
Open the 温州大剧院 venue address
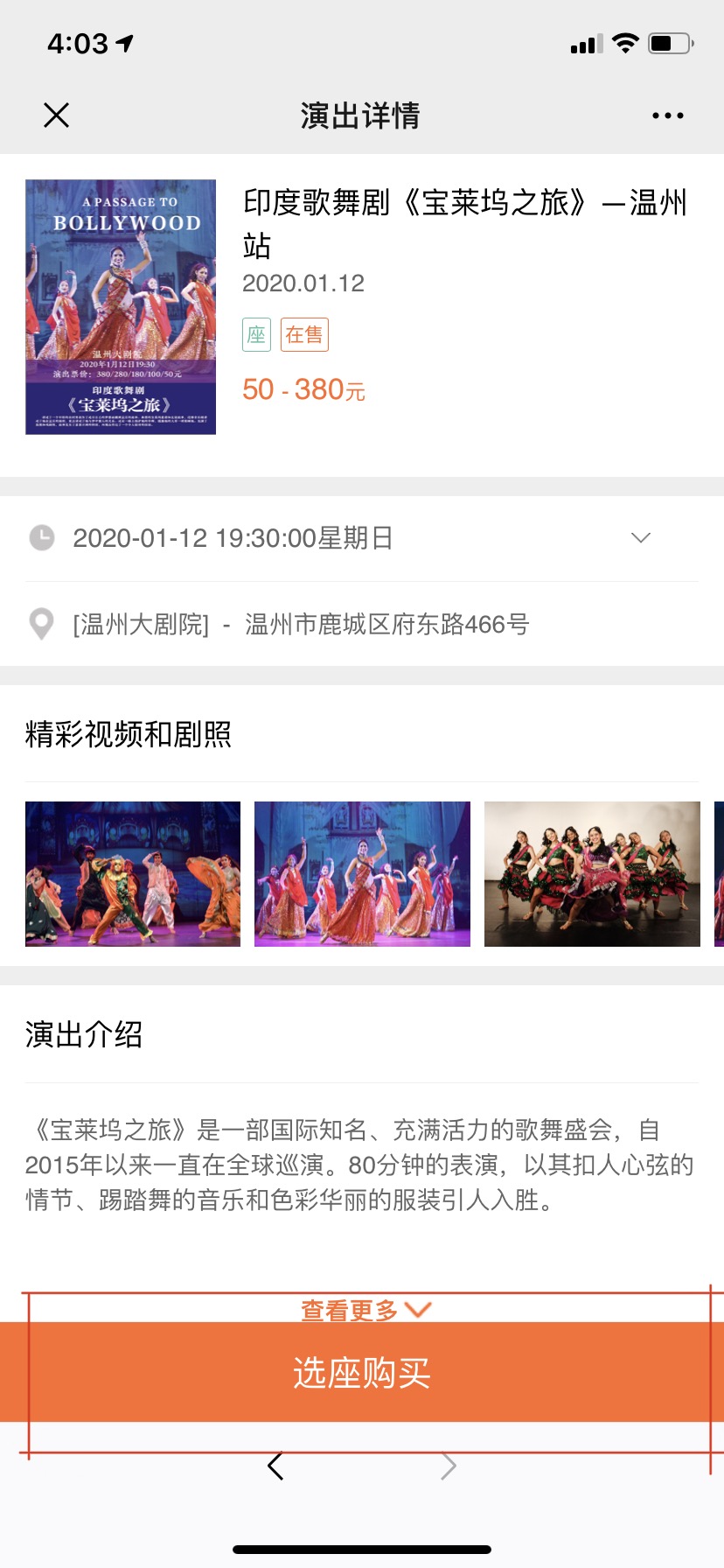pyautogui.click(x=301, y=625)
